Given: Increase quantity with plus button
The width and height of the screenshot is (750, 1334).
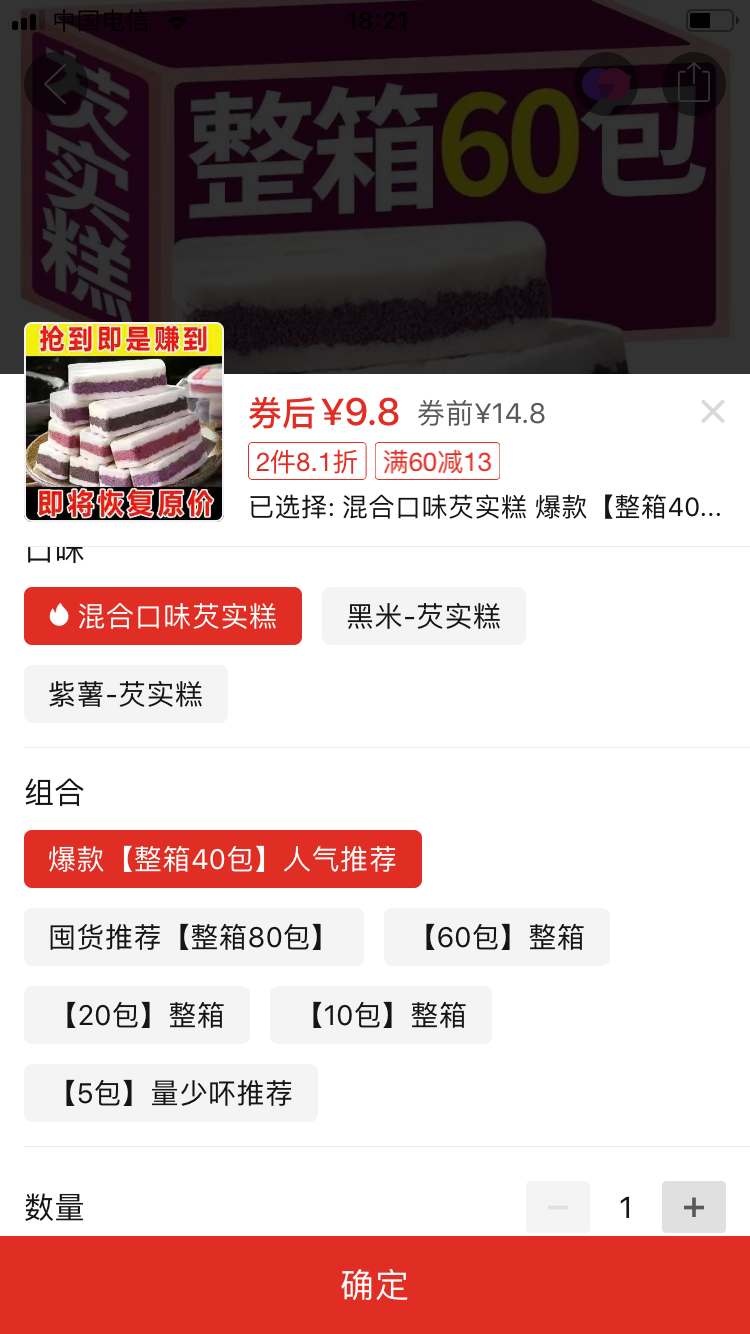Looking at the screenshot, I should coord(693,1207).
